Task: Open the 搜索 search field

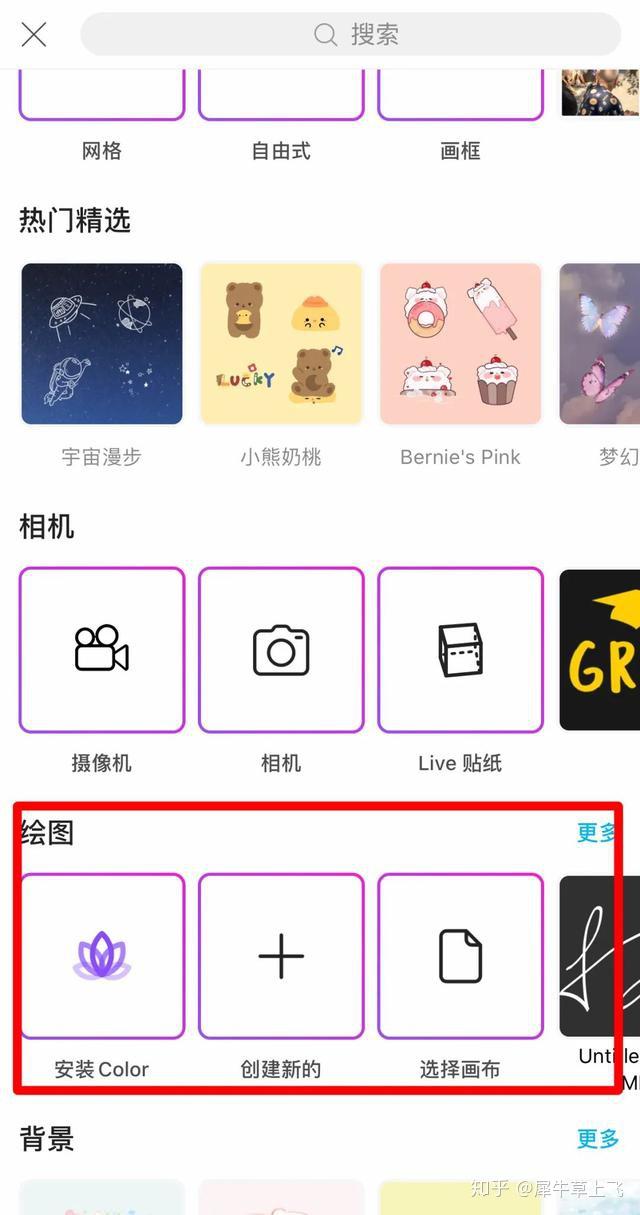Action: click(x=350, y=35)
